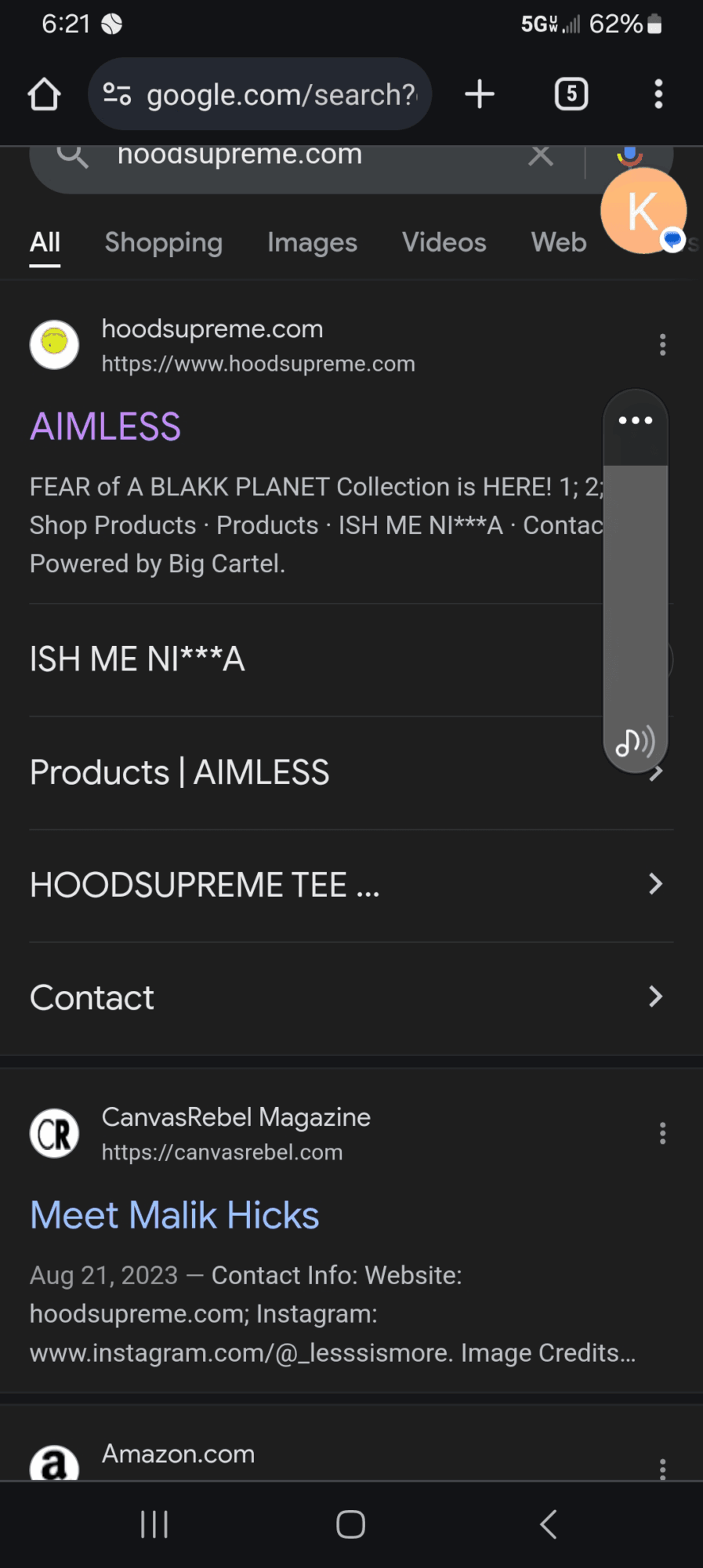The image size is (703, 1568).
Task: Open the AIMLESS search result
Action: coord(105,427)
